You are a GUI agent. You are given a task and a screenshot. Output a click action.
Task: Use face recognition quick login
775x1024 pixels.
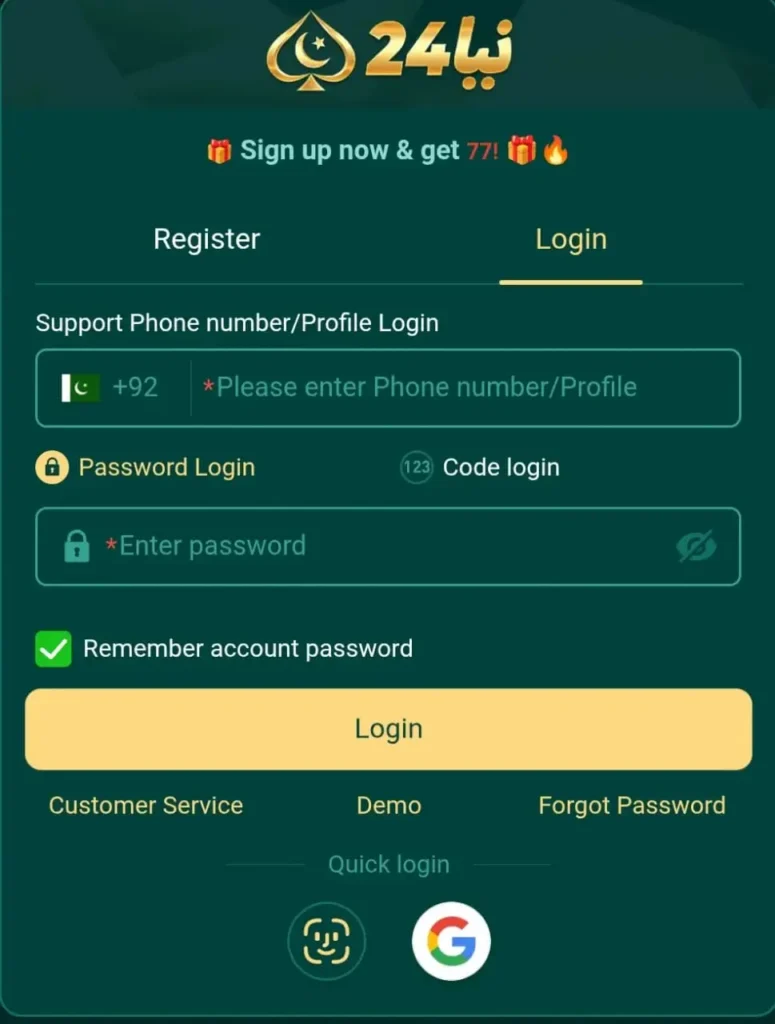[x=326, y=941]
